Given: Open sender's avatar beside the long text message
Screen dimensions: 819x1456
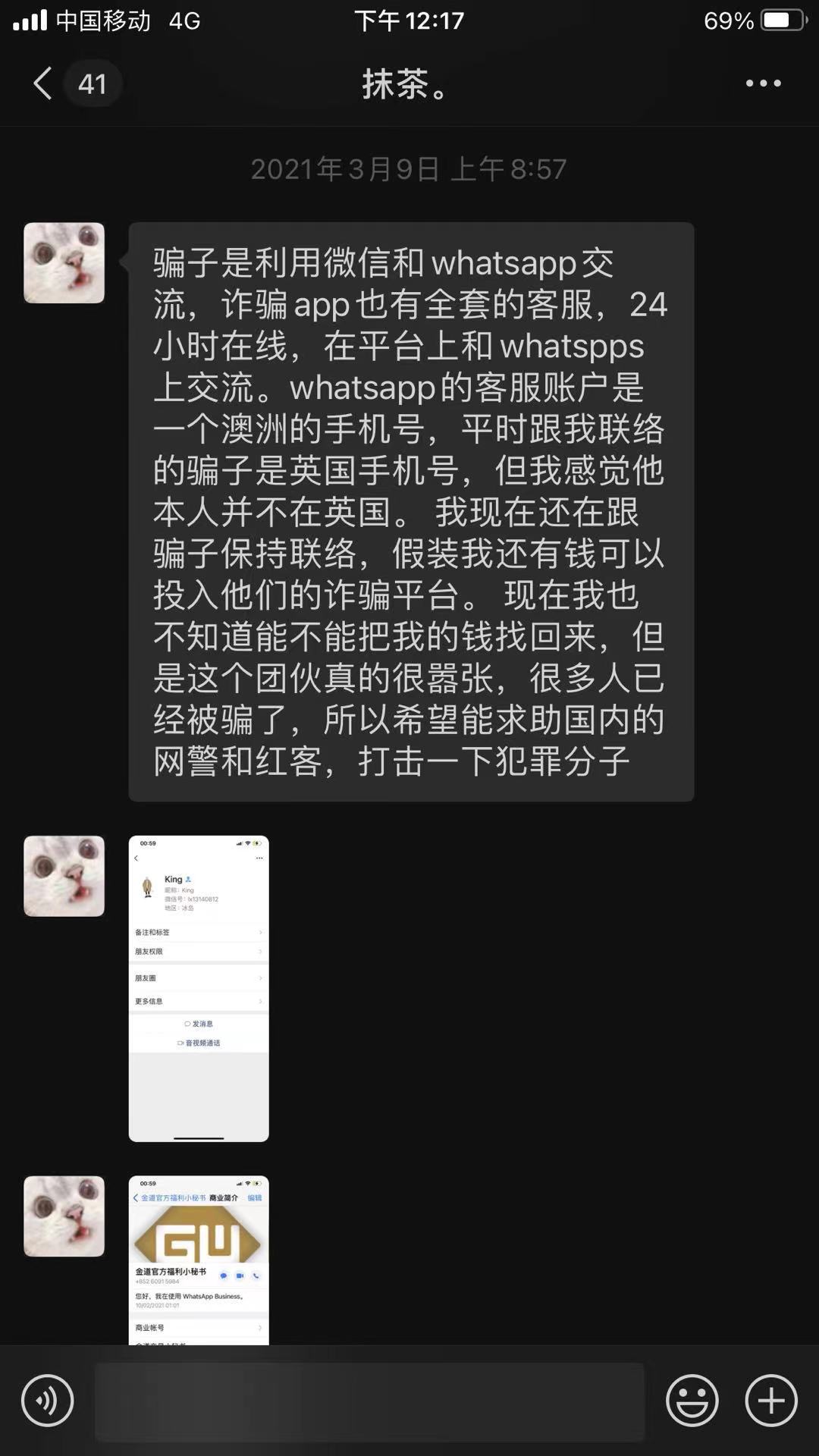Looking at the screenshot, I should (x=64, y=263).
